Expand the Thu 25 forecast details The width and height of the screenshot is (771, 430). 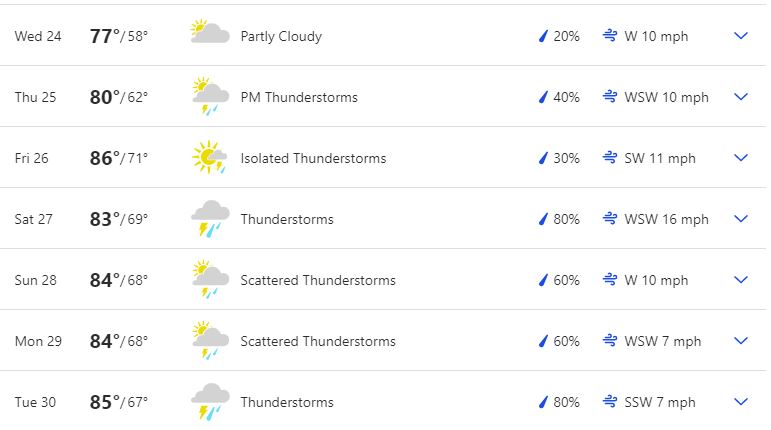[741, 97]
